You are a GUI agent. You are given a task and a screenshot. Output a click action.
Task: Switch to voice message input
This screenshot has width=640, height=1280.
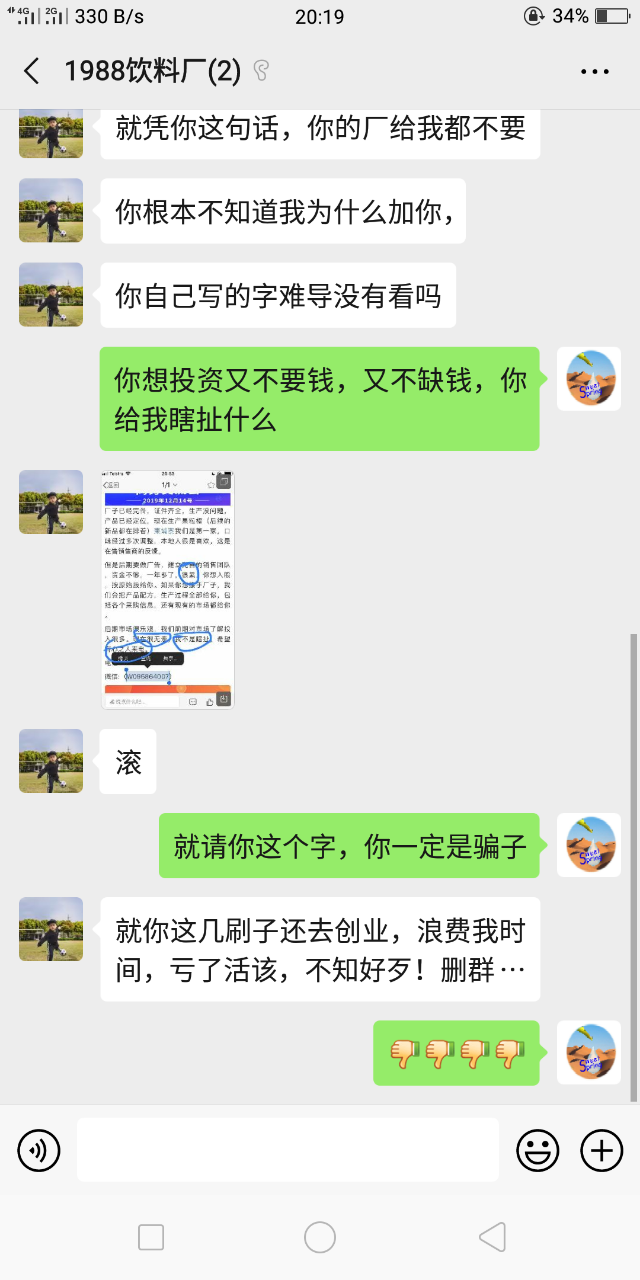[x=39, y=1151]
